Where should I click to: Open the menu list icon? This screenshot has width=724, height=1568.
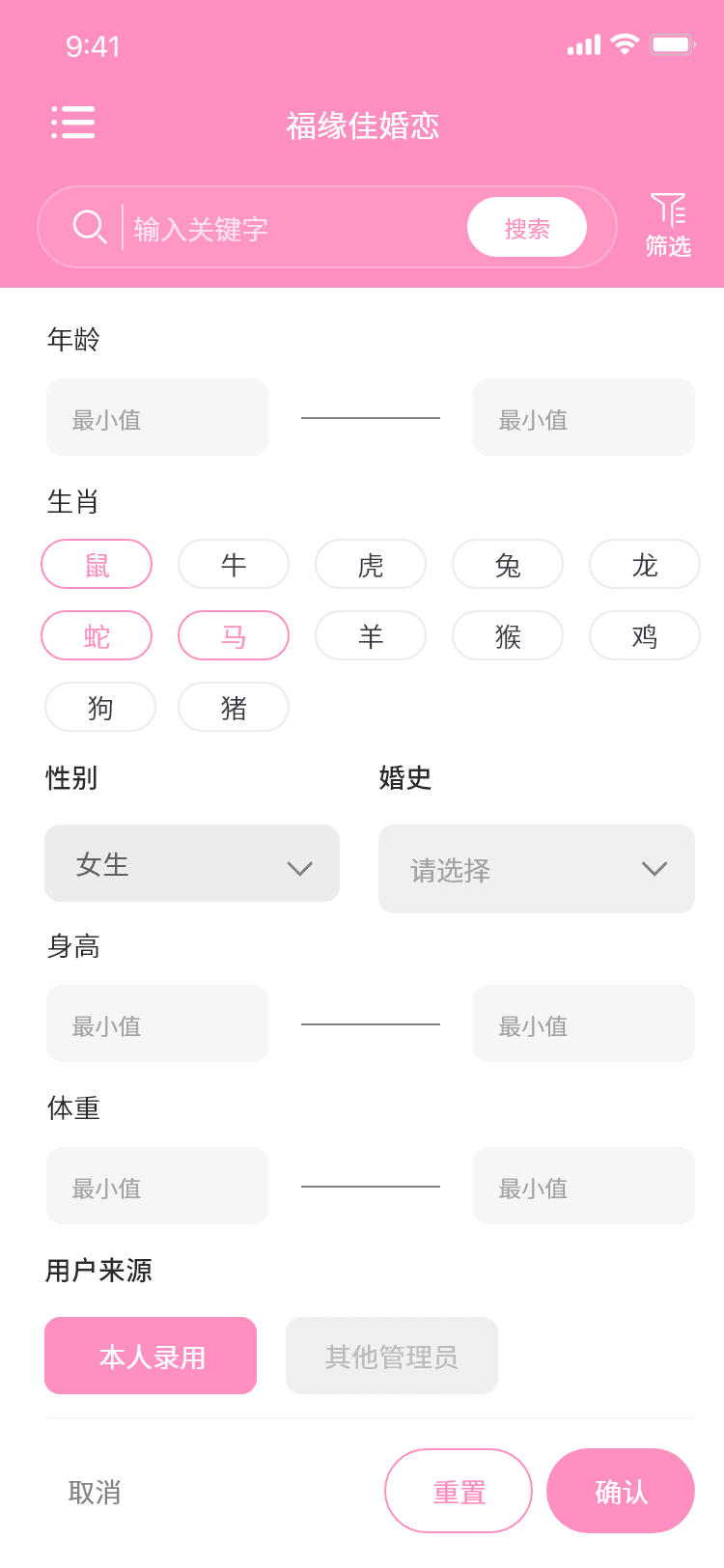pyautogui.click(x=73, y=123)
